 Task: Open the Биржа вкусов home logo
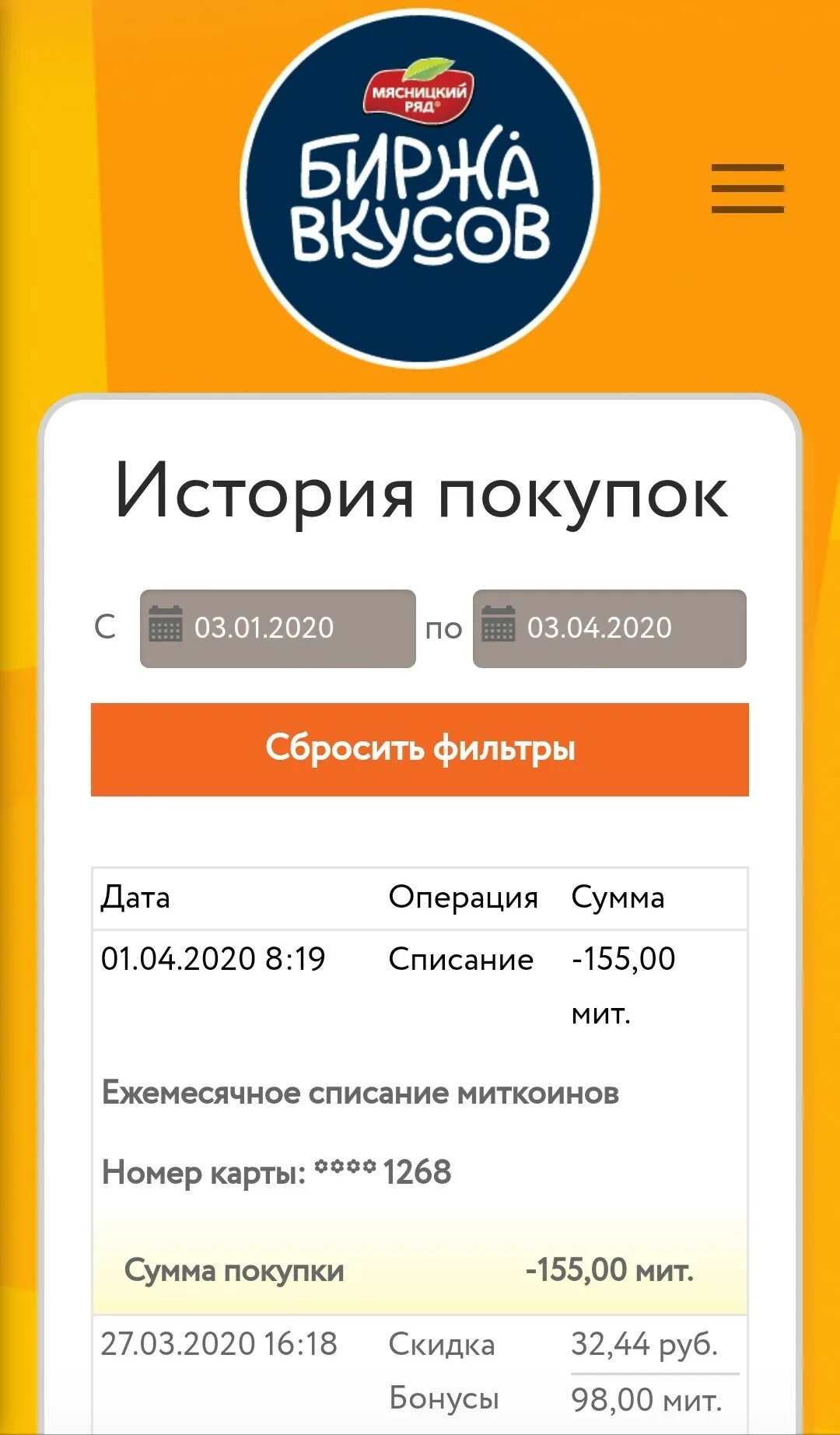coord(420,188)
